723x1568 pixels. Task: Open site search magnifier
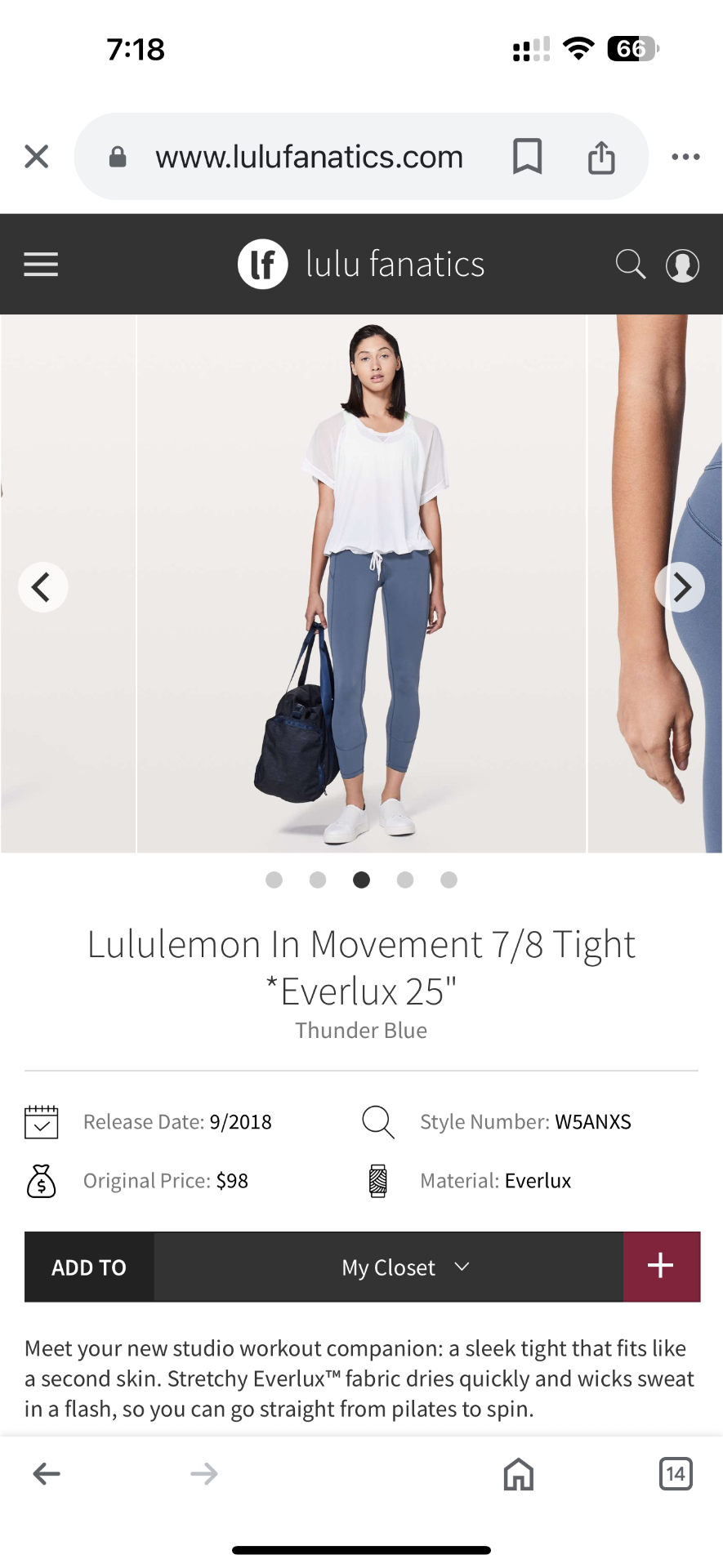point(630,265)
